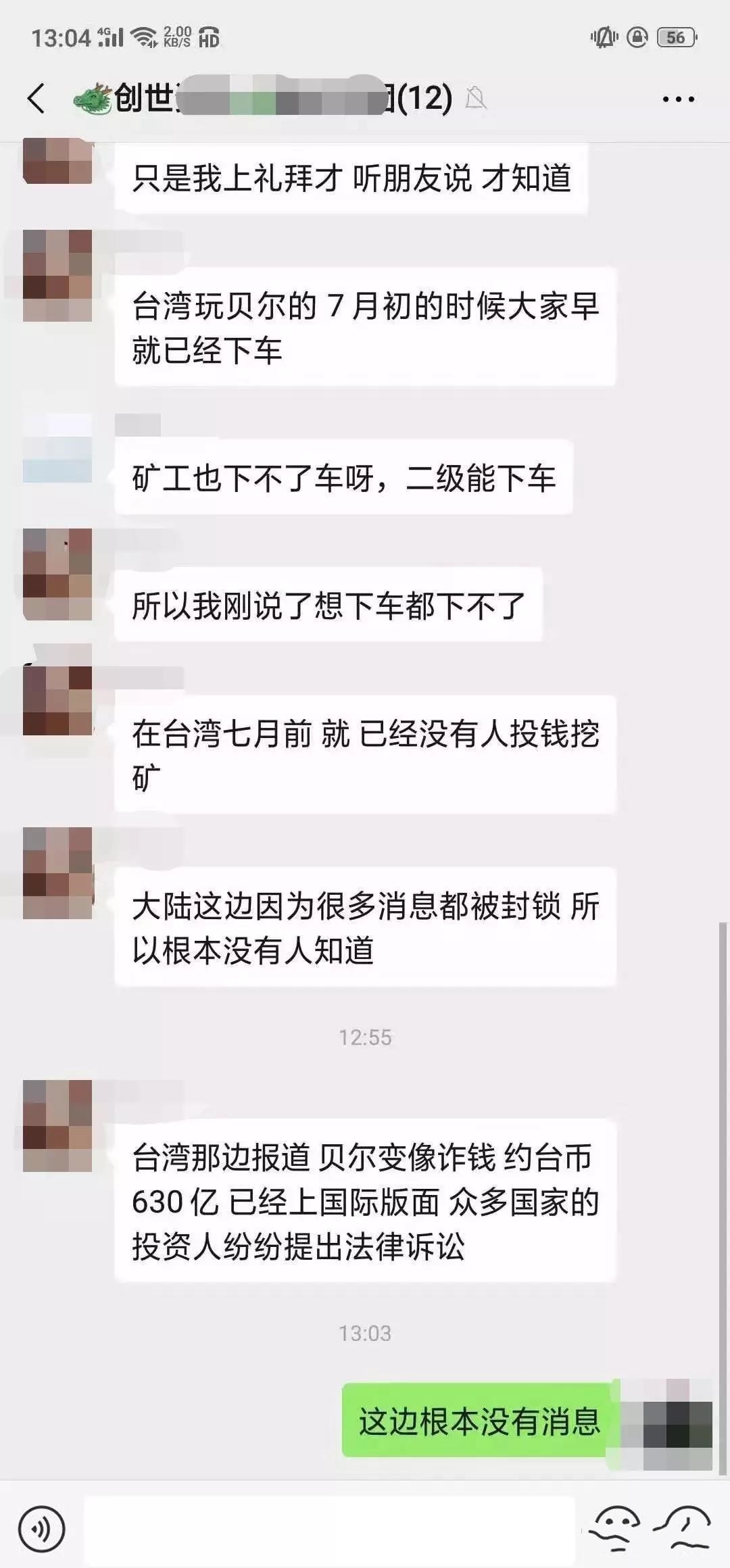Go back to the chat list
This screenshot has height=1568, width=730.
point(36,99)
